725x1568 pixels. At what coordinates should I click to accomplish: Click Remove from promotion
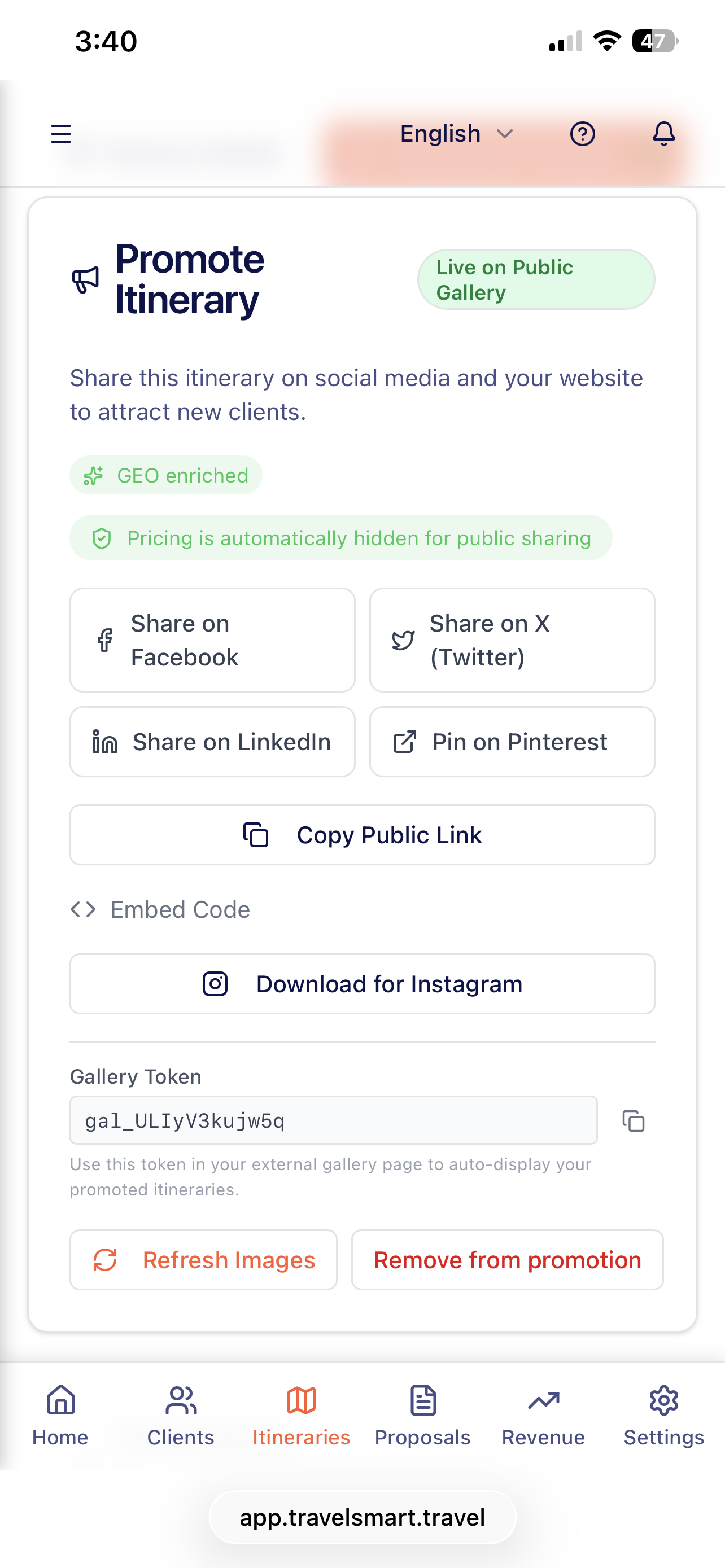[x=507, y=1259]
